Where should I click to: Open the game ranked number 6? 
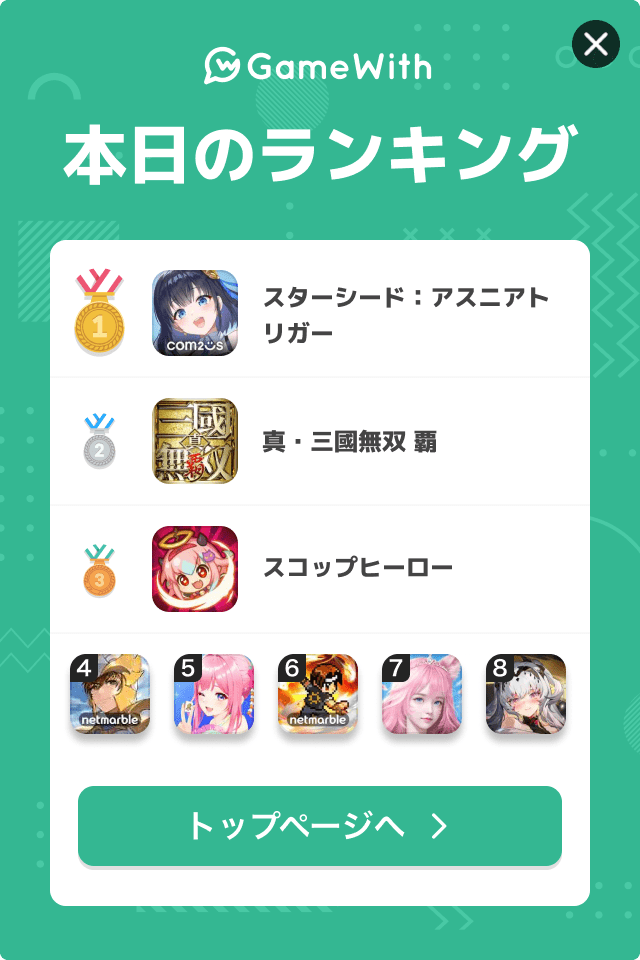318,694
